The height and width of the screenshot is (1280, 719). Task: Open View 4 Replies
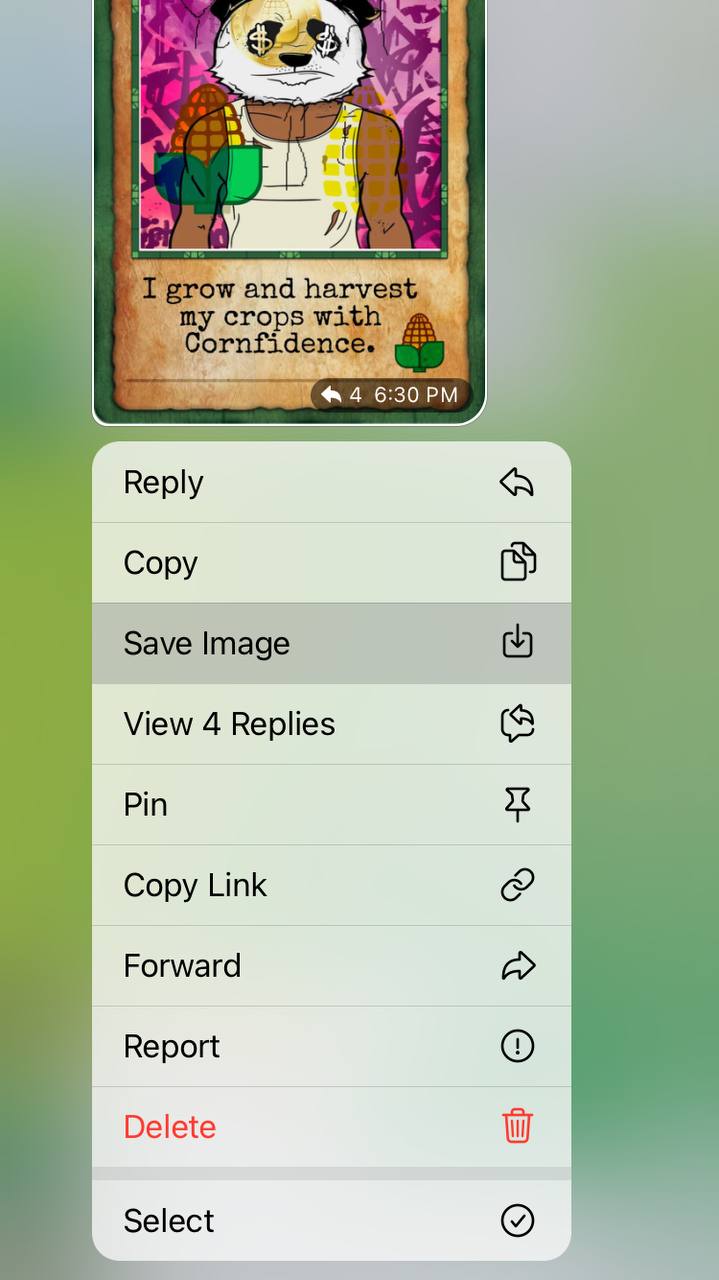[x=331, y=724]
